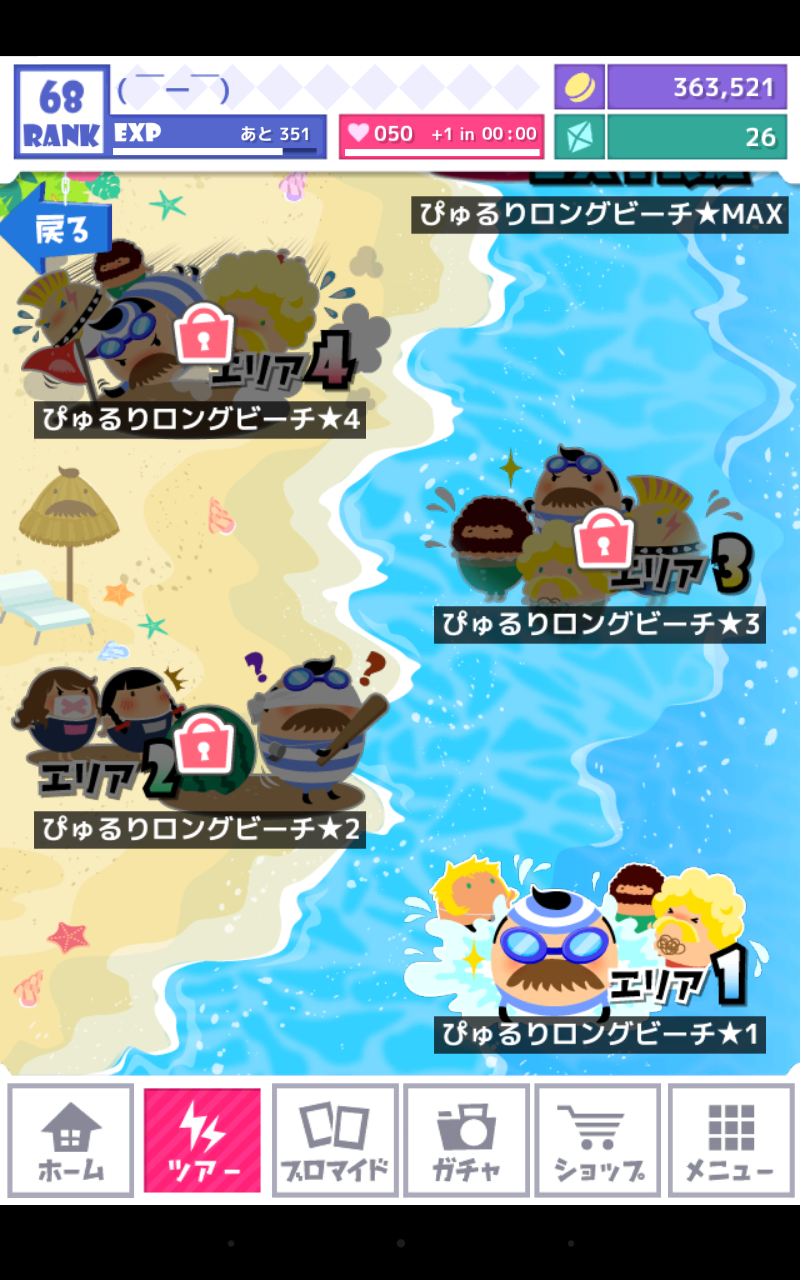
Task: Open the ブロマイド tab
Action: [335, 1141]
